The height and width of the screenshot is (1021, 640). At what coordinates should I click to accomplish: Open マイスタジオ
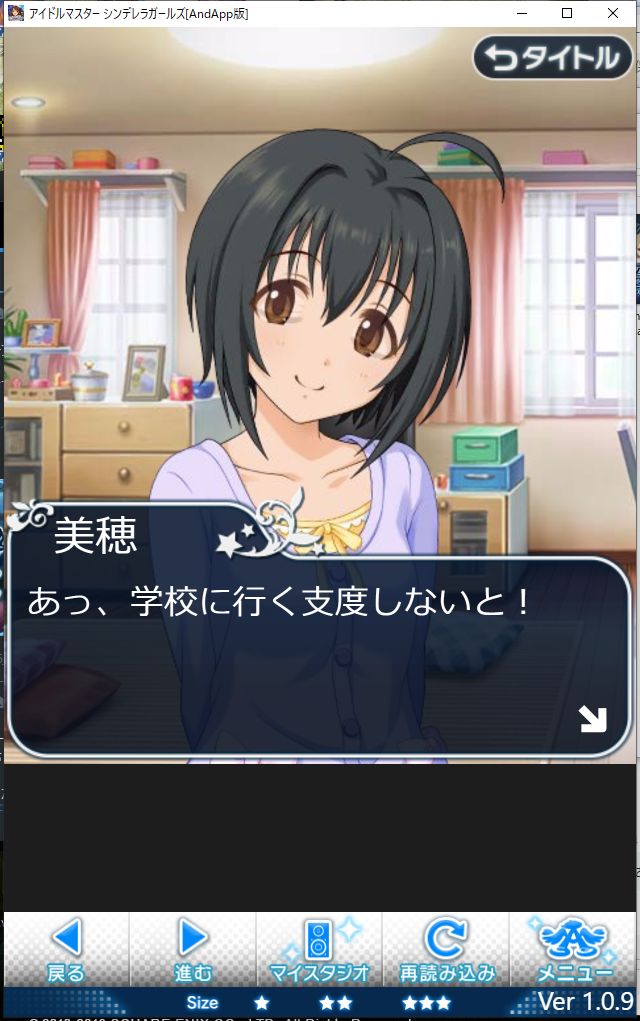pos(319,949)
